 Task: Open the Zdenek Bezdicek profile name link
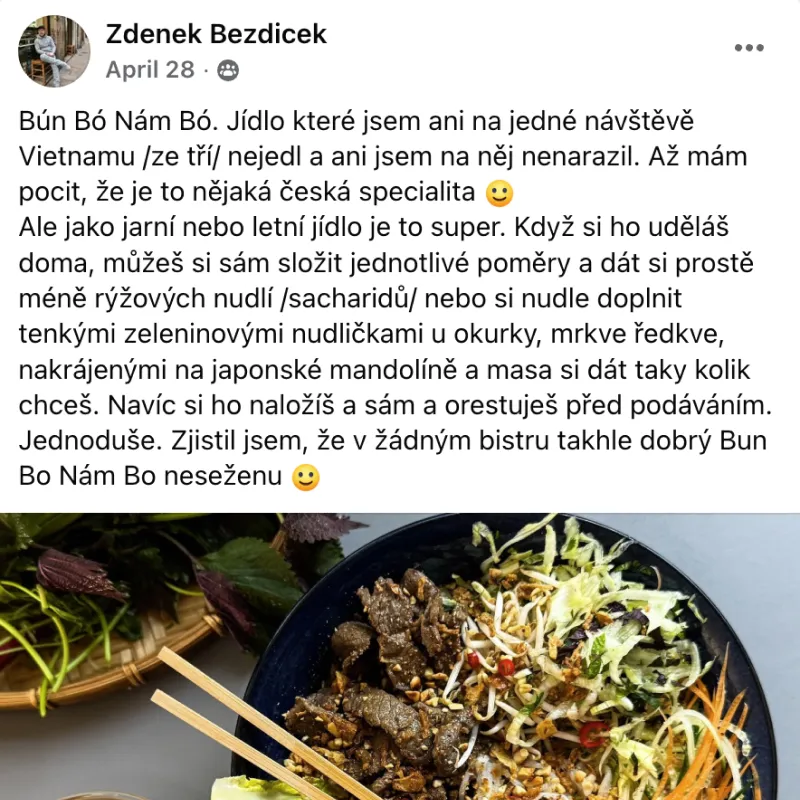pyautogui.click(x=216, y=33)
